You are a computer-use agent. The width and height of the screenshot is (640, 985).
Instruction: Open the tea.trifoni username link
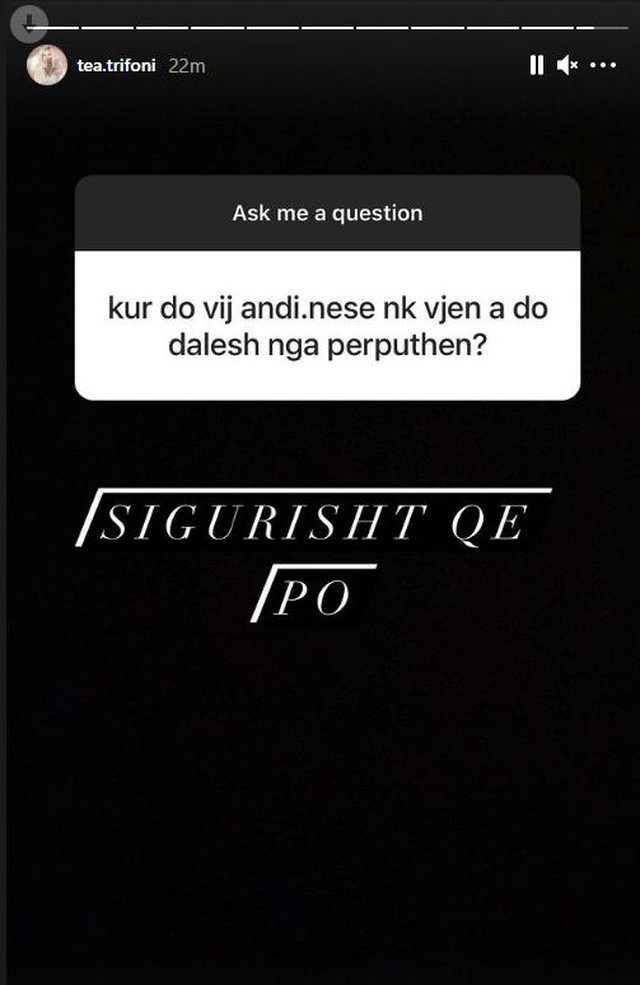click(x=118, y=65)
